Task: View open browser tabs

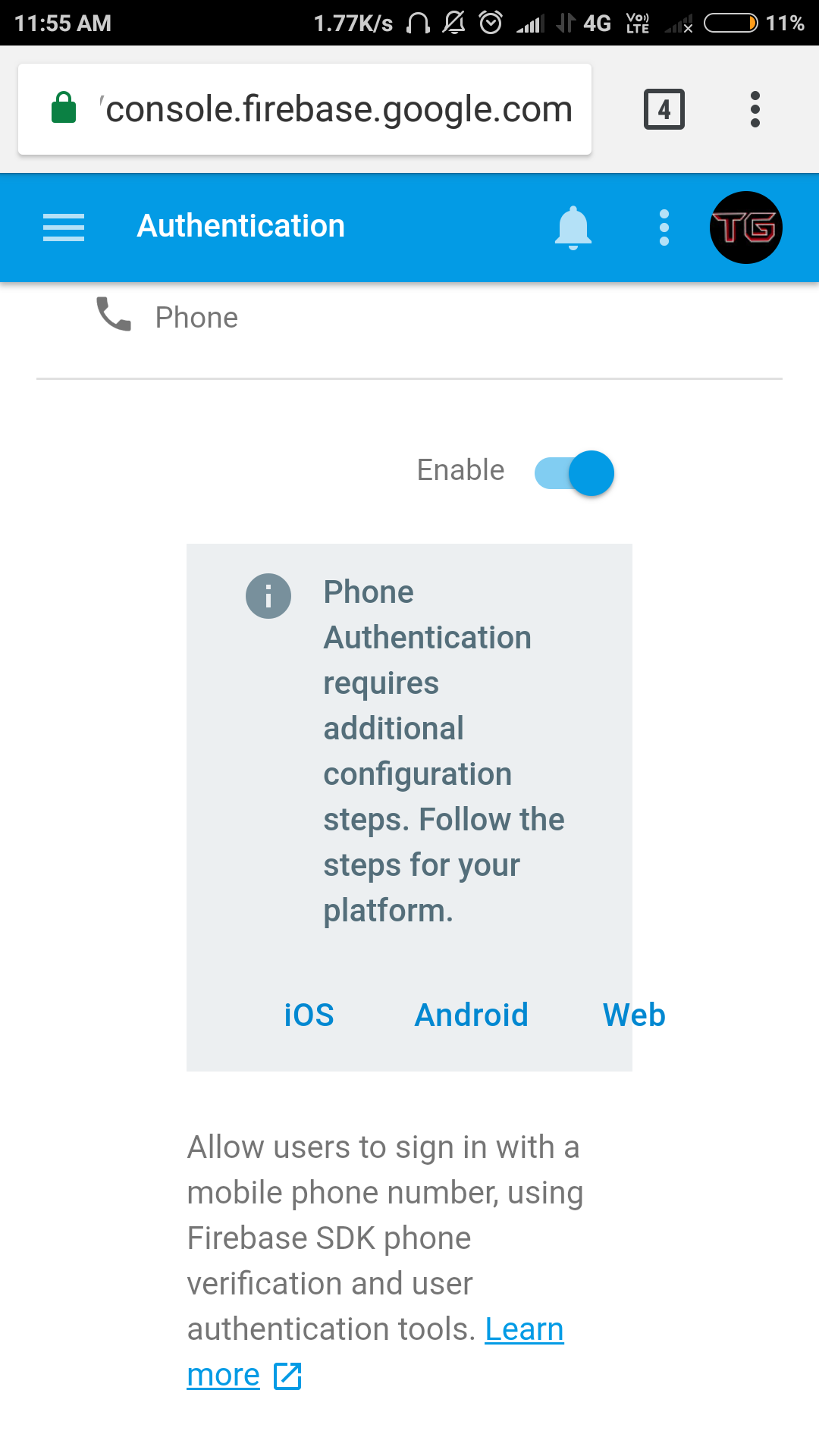Action: click(664, 109)
